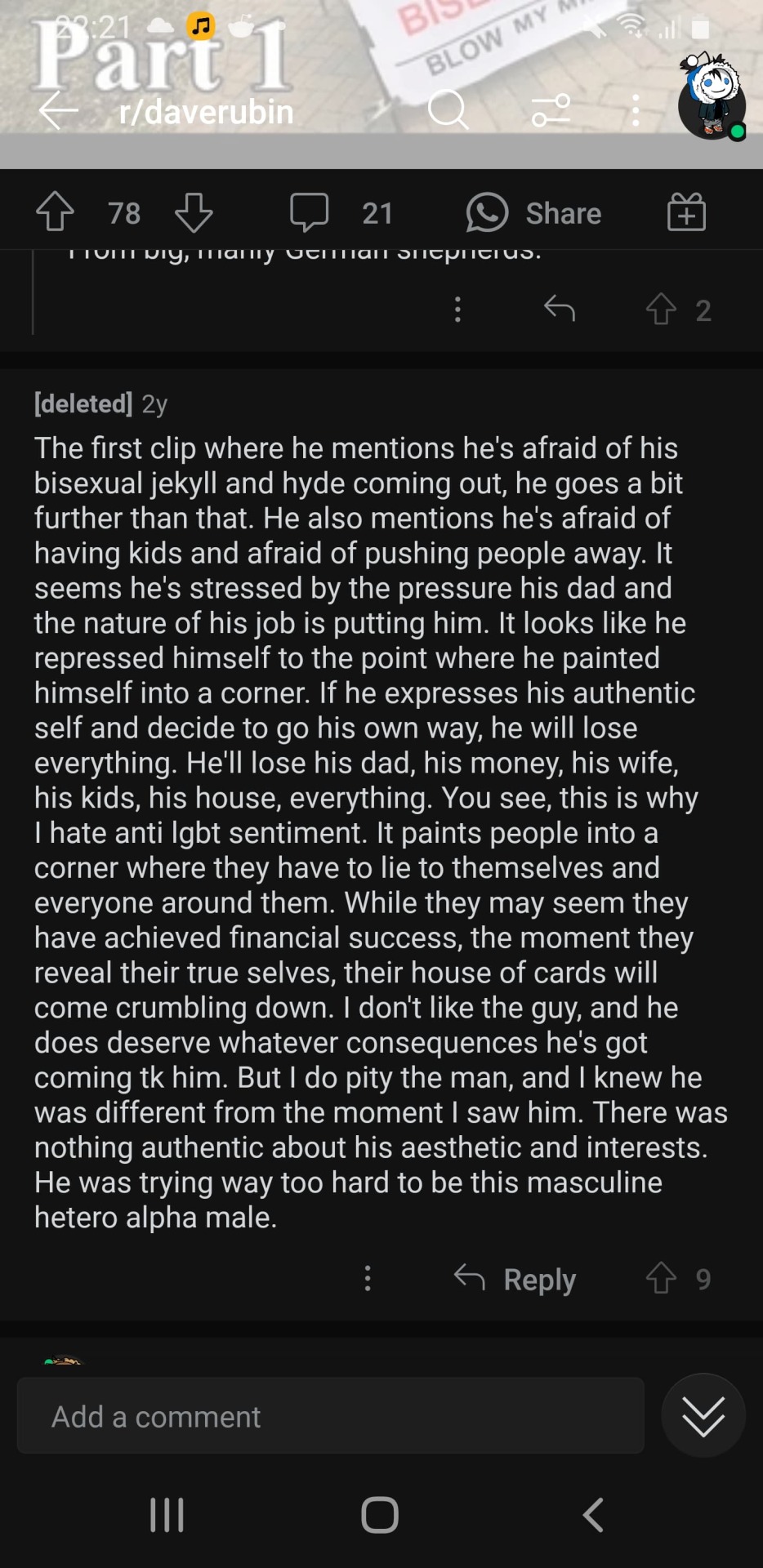This screenshot has height=1568, width=763.
Task: Search within this subreddit
Action: 448,110
